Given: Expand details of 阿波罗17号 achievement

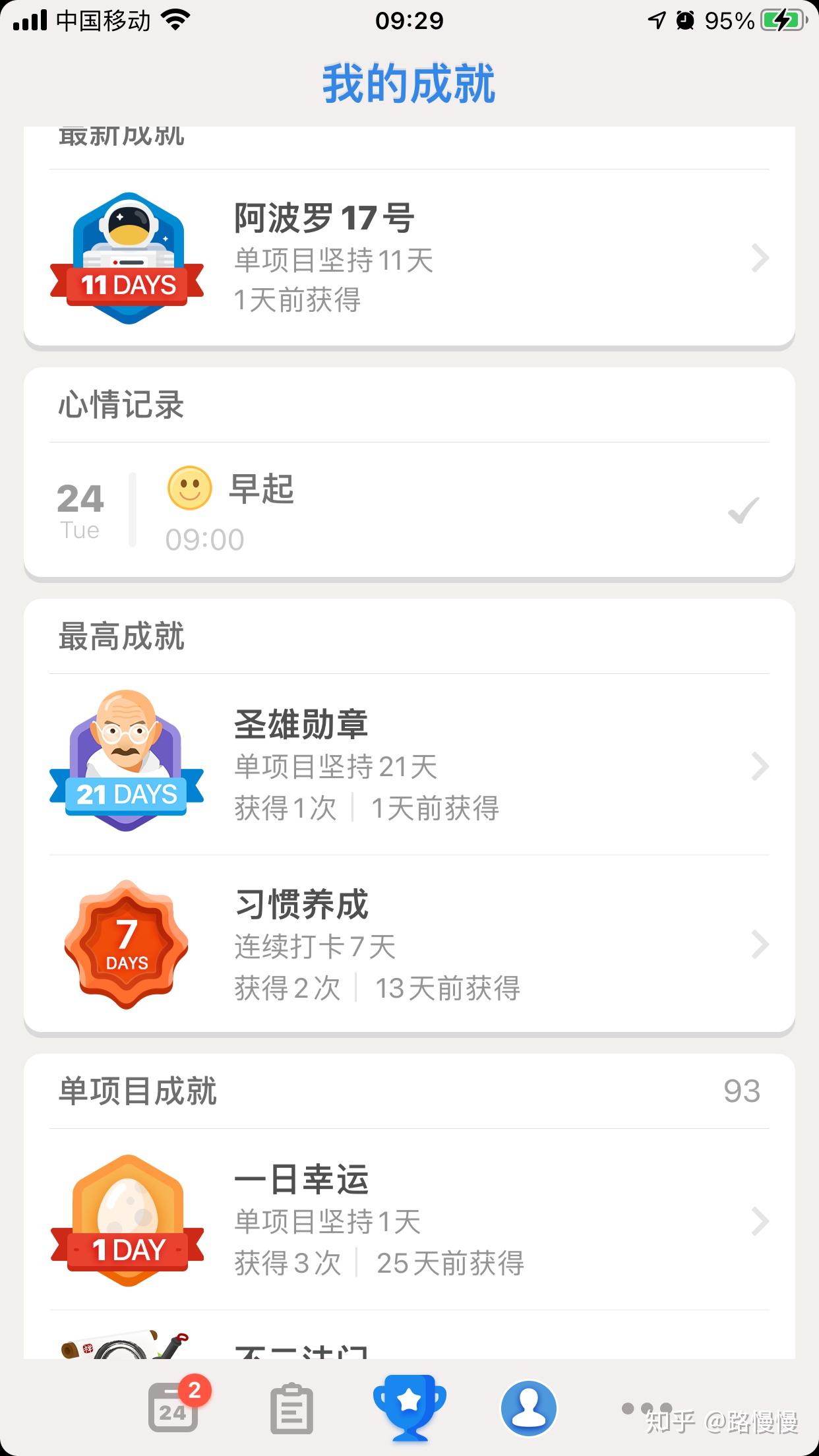Looking at the screenshot, I should [760, 259].
